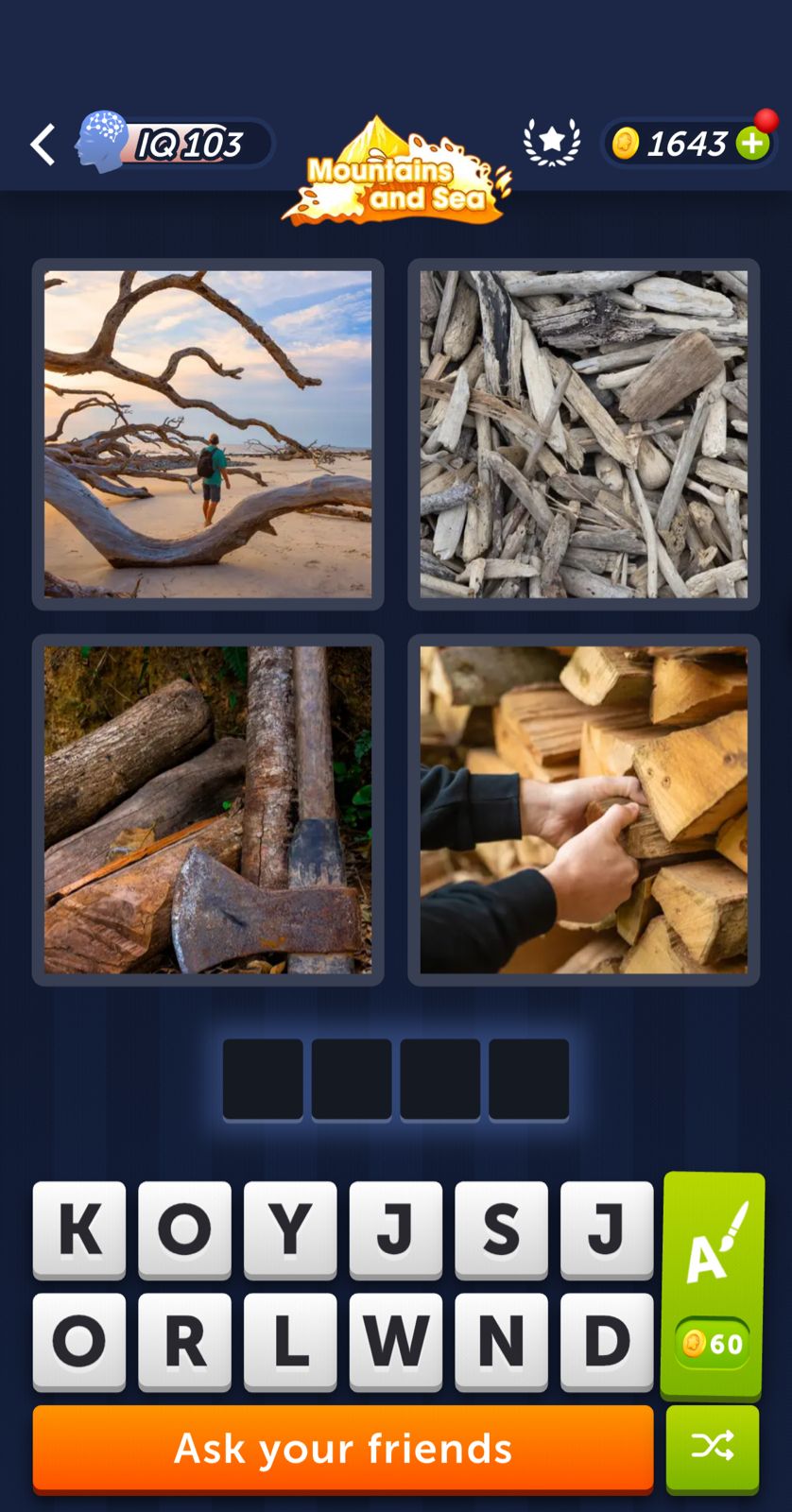Add more coins with the plus button
The height and width of the screenshot is (1512, 792).
tap(752, 144)
